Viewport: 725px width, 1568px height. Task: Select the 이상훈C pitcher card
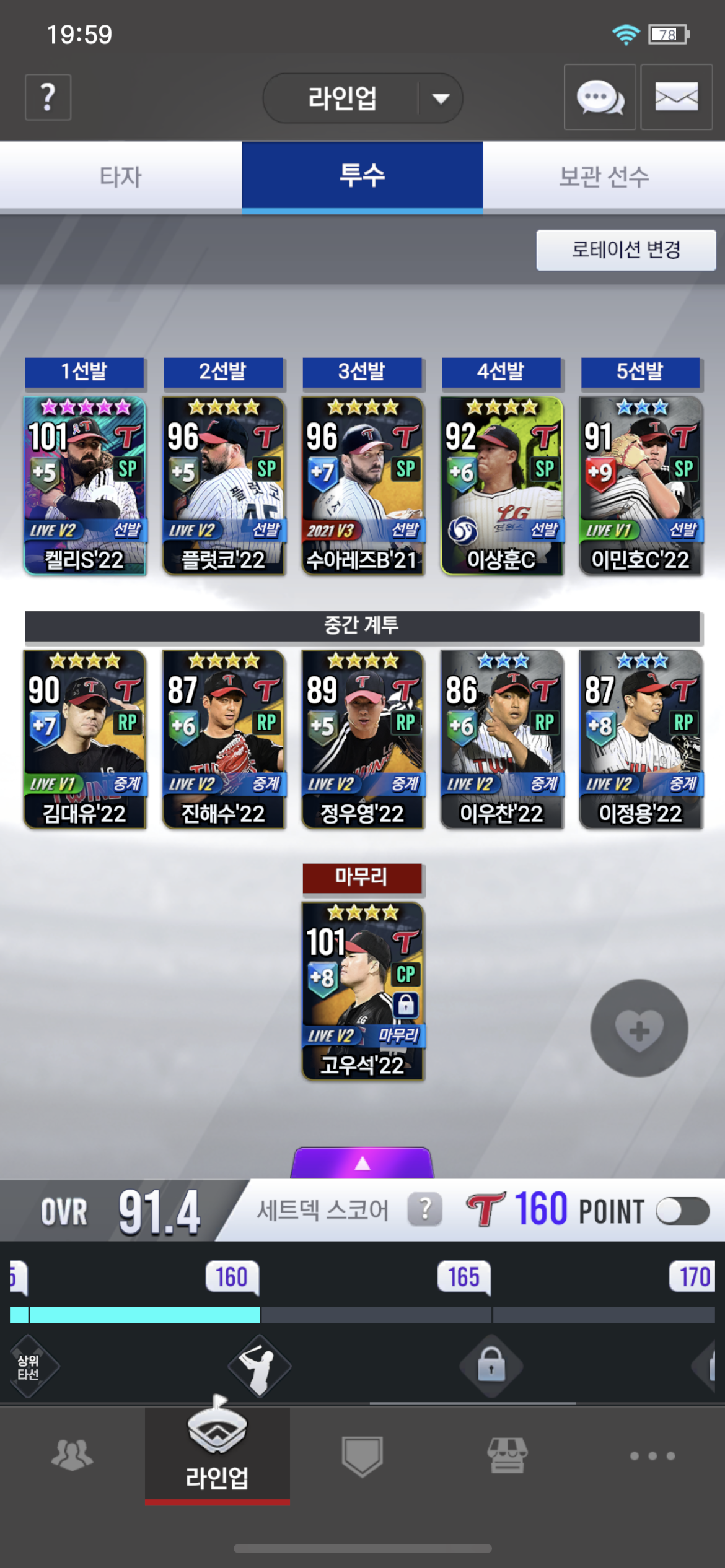click(x=501, y=486)
